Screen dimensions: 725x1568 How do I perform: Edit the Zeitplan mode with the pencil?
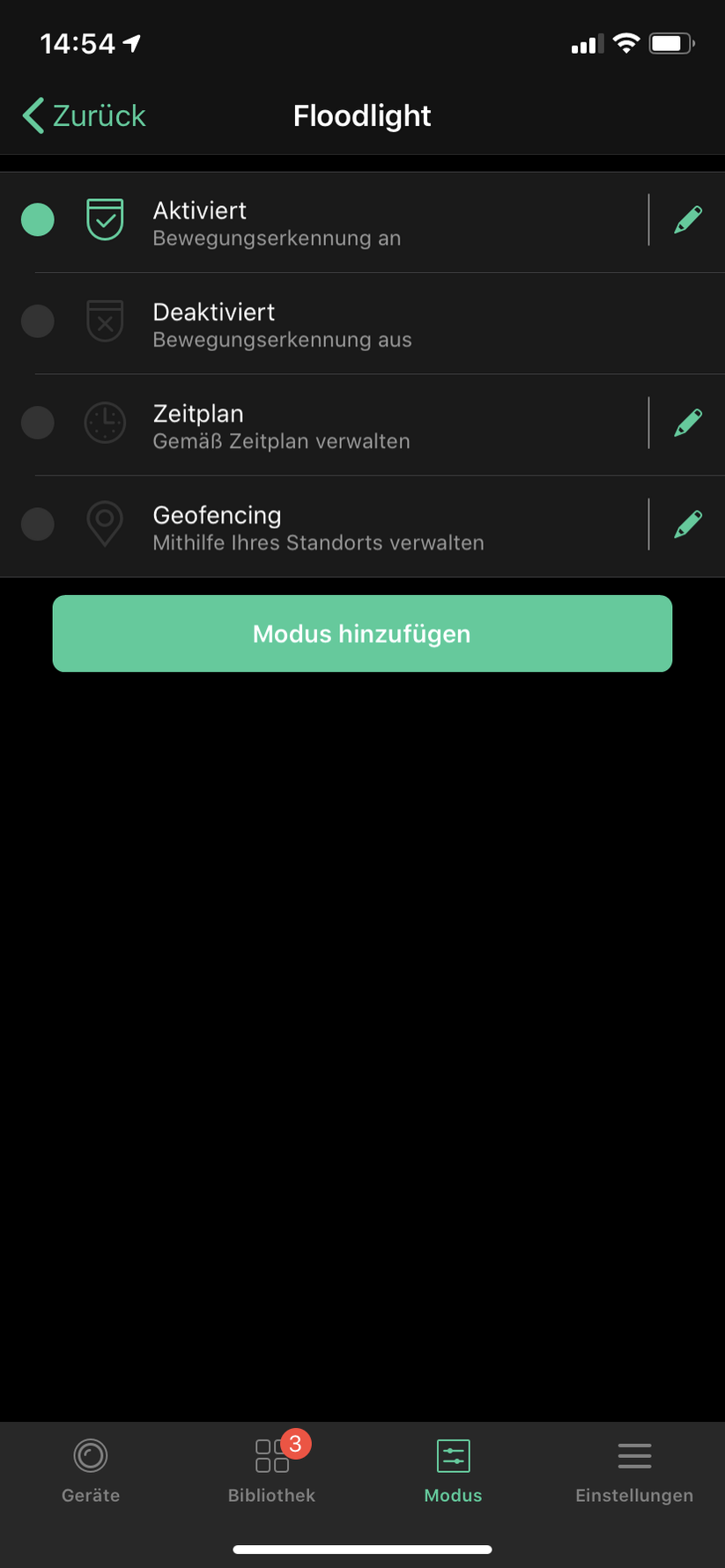point(687,423)
